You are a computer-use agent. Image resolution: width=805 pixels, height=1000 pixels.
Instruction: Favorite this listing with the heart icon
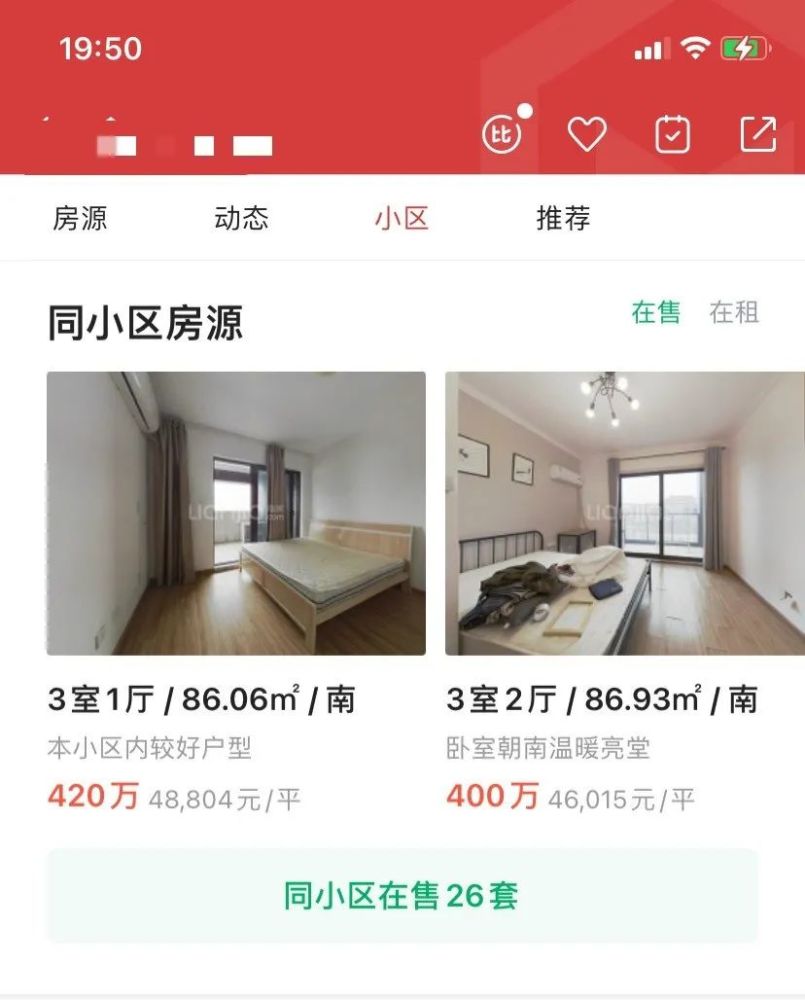point(587,134)
